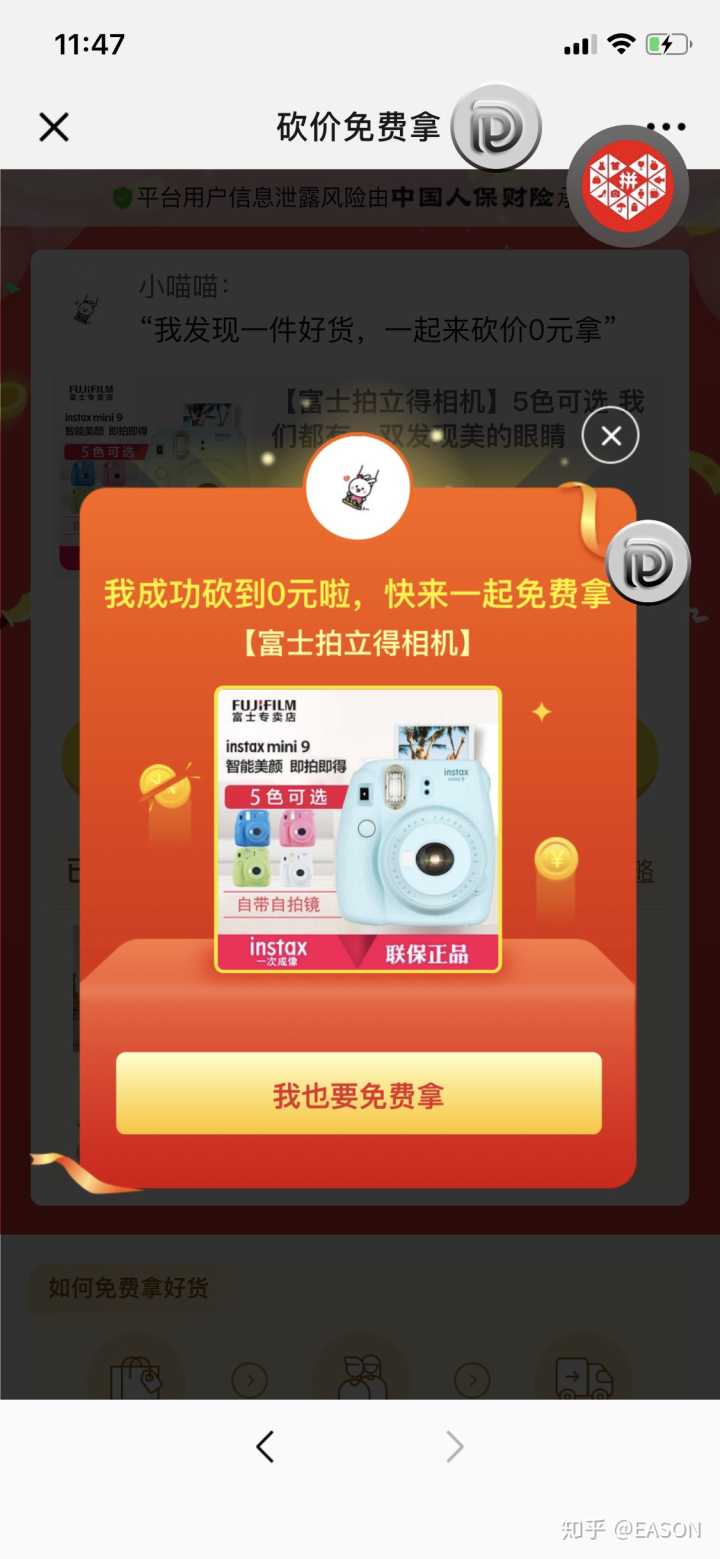The height and width of the screenshot is (1559, 720).
Task: Go back with the bottom arrow
Action: coord(265,1447)
